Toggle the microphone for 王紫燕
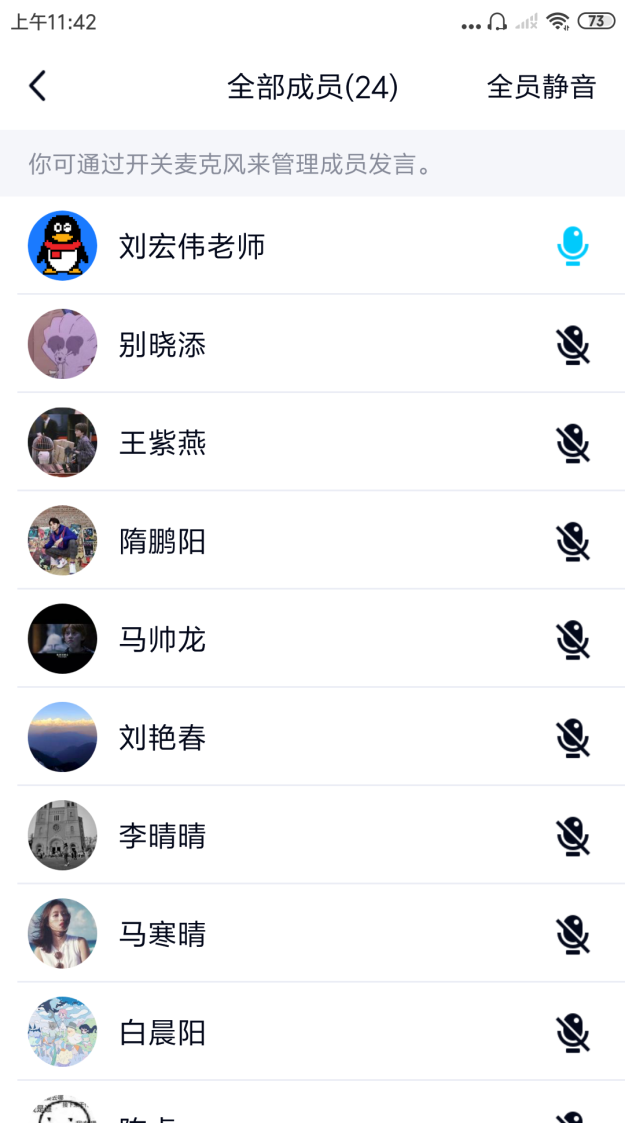625x1123 pixels. pos(572,443)
